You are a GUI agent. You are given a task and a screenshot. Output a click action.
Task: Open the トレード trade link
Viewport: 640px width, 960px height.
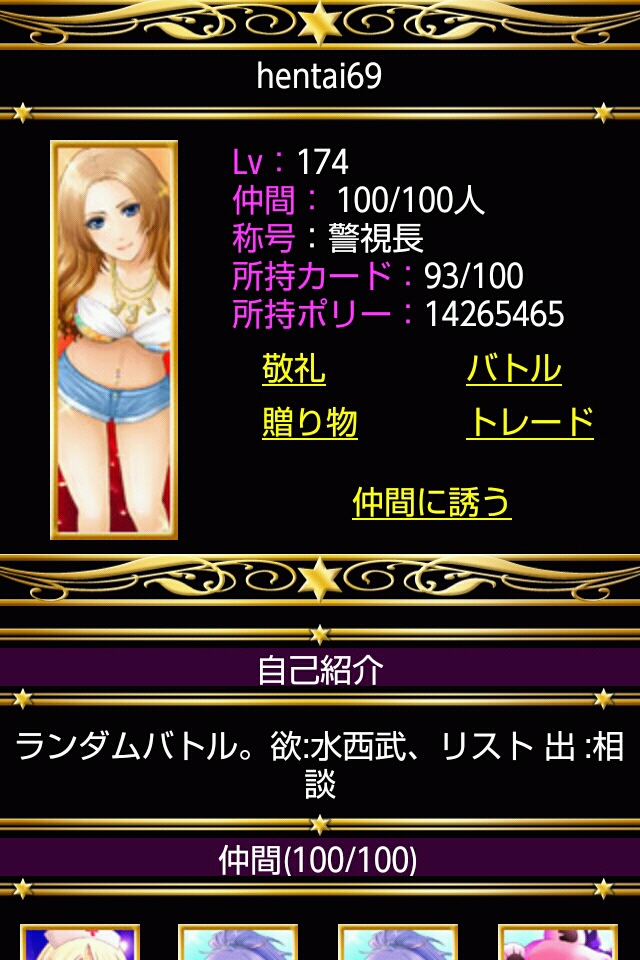[530, 424]
